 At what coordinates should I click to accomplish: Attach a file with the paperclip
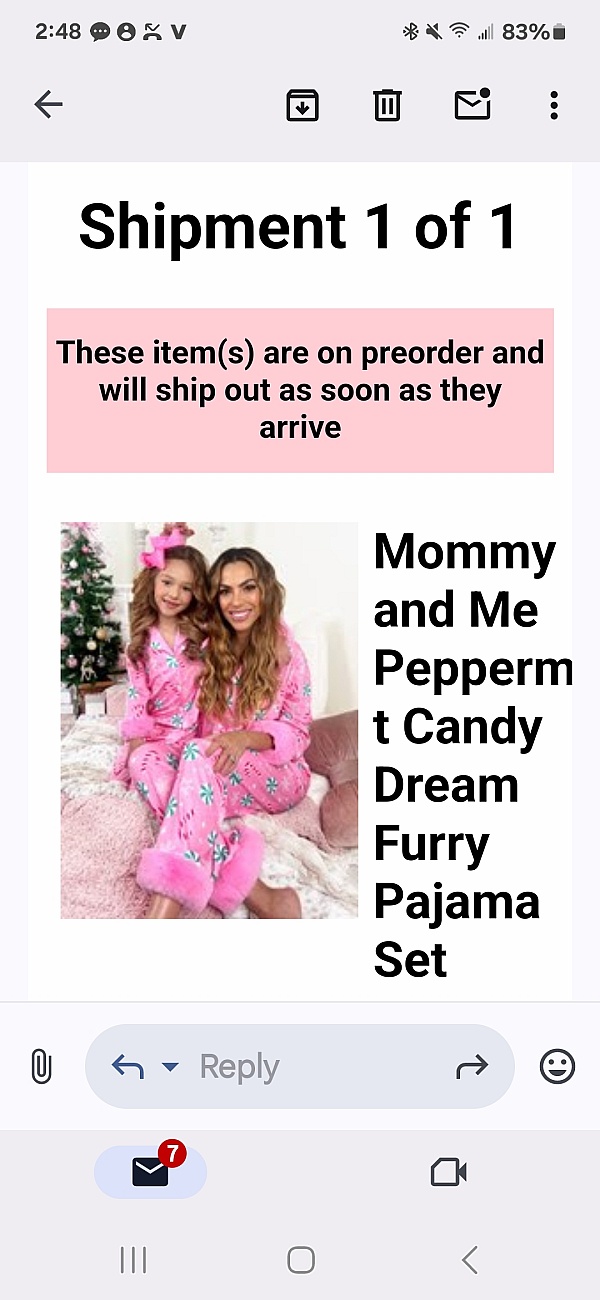pos(40,1066)
